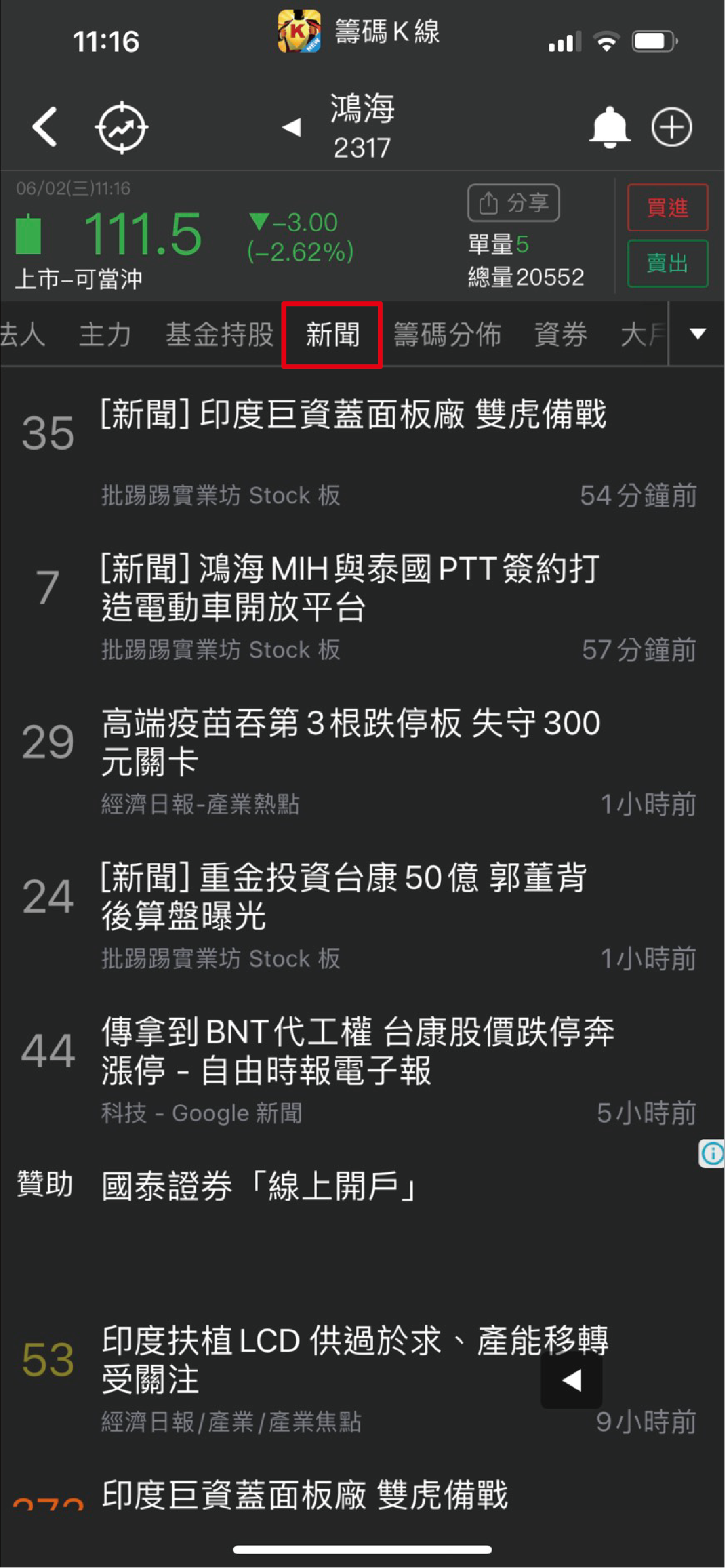725x1568 pixels.
Task: Switch to previous stock with arrow near 鴻海
Action: [292, 127]
